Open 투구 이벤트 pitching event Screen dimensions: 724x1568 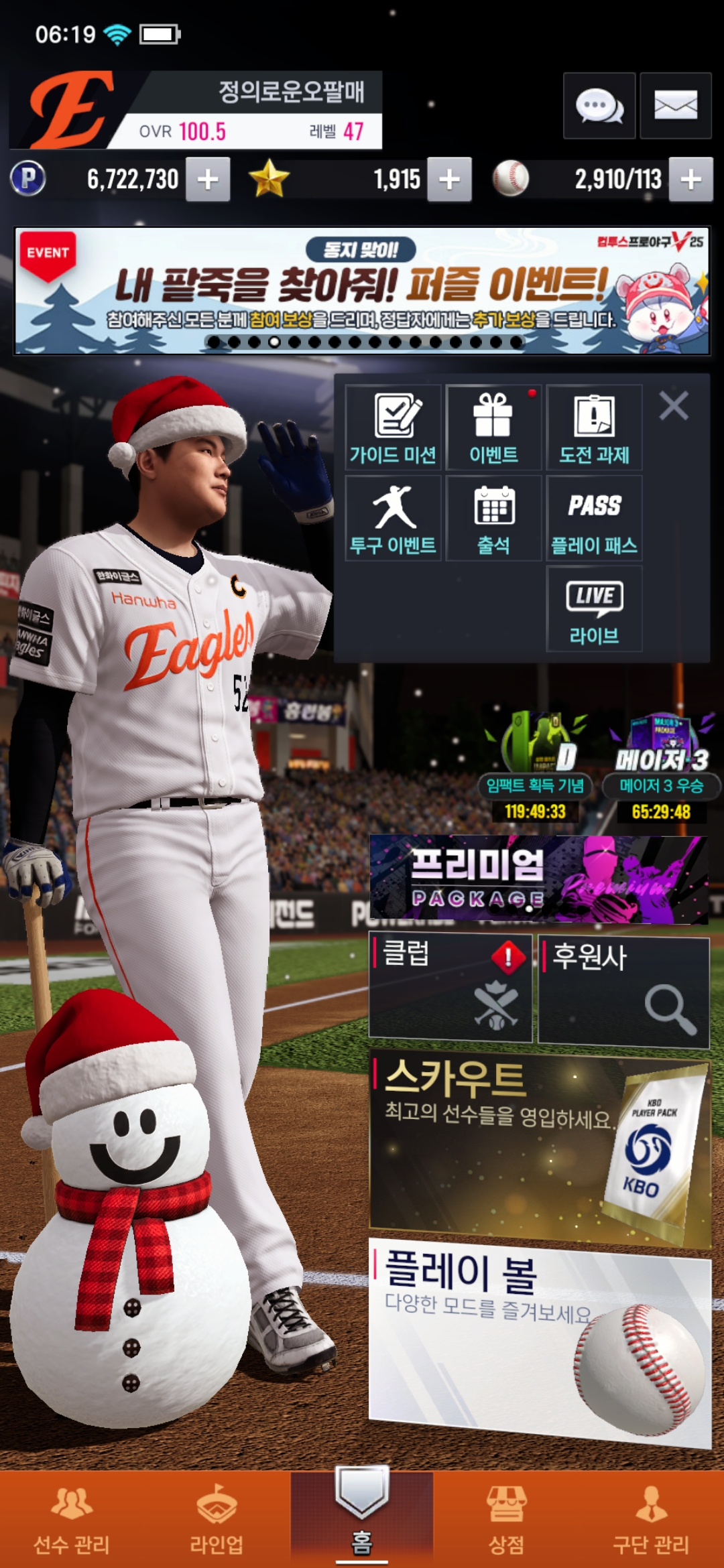pos(393,518)
